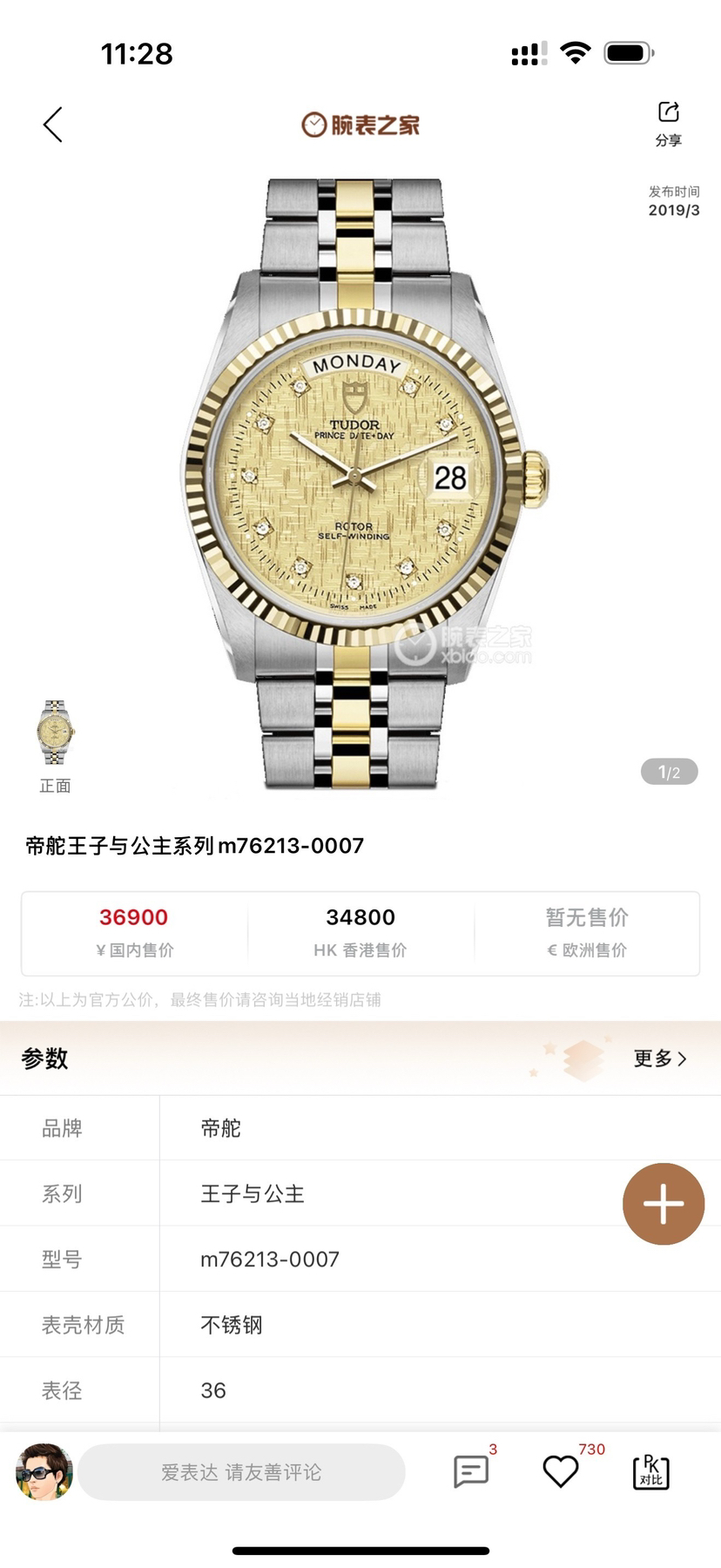Viewport: 721px width, 1568px height.
Task: Tap the brown plus floating button
Action: click(664, 1204)
